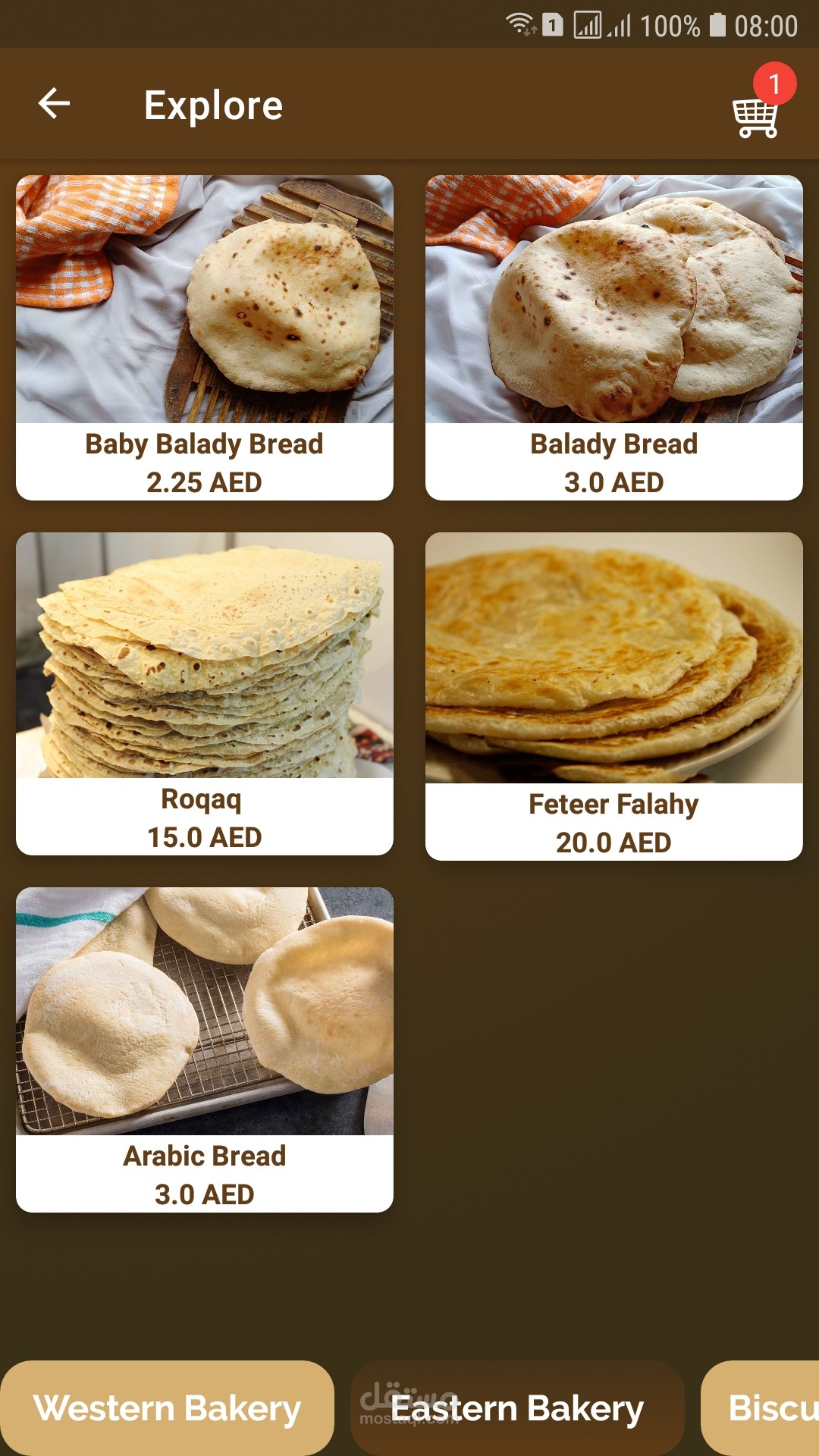Viewport: 819px width, 1456px height.
Task: Select the Eastern Bakery category
Action: pyautogui.click(x=517, y=1407)
